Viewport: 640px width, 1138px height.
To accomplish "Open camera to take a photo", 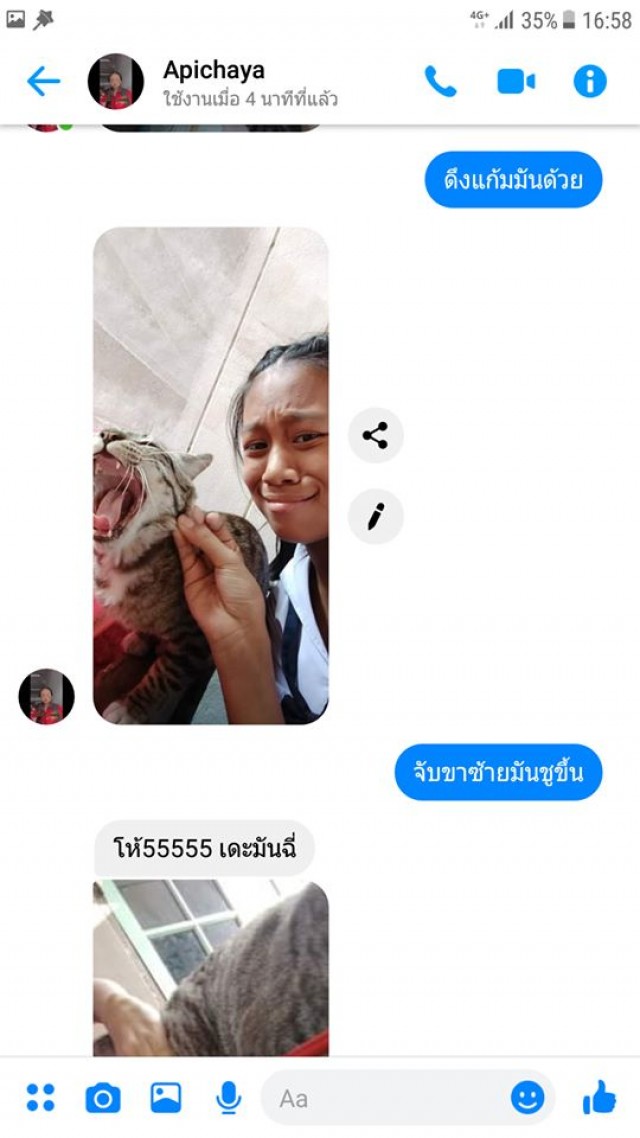I will pos(103,1098).
